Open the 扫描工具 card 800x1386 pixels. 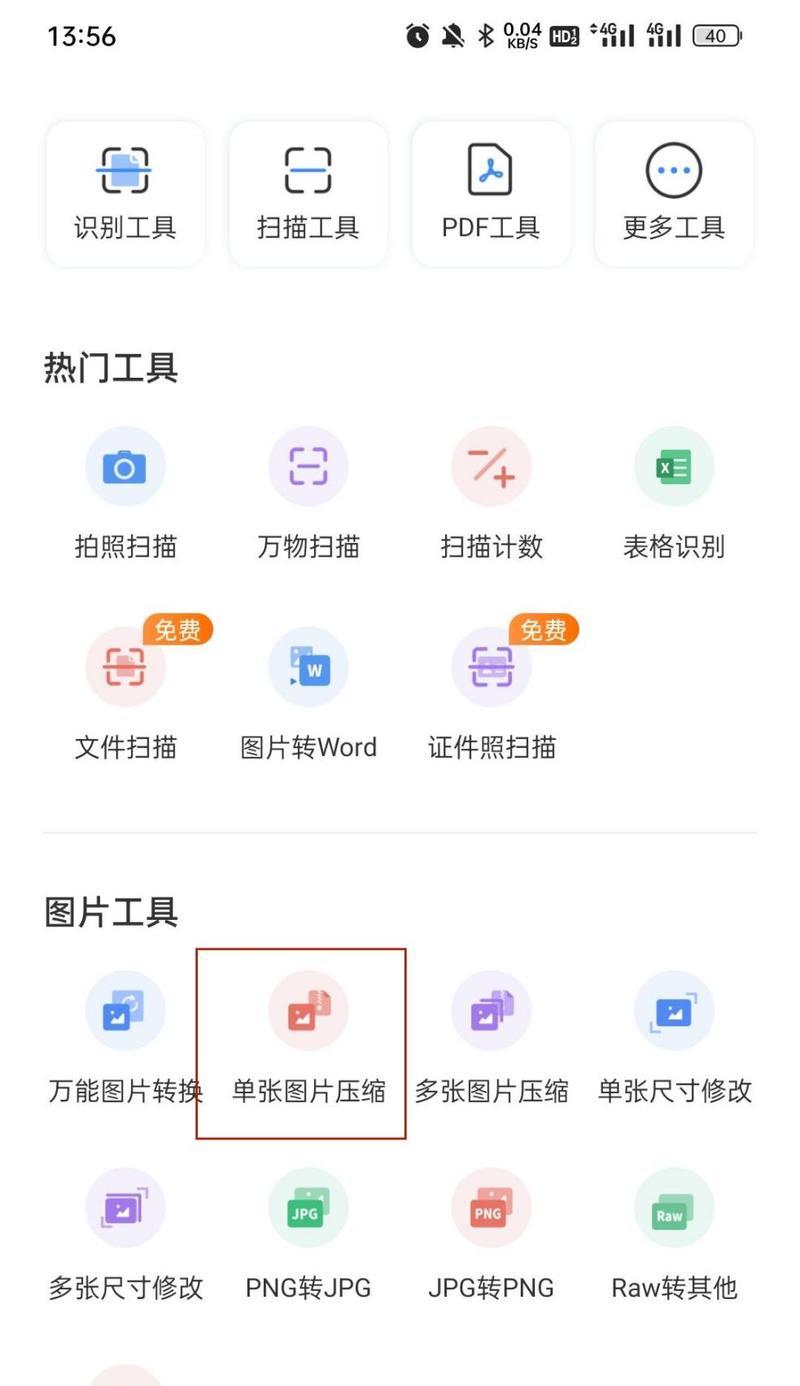click(308, 194)
